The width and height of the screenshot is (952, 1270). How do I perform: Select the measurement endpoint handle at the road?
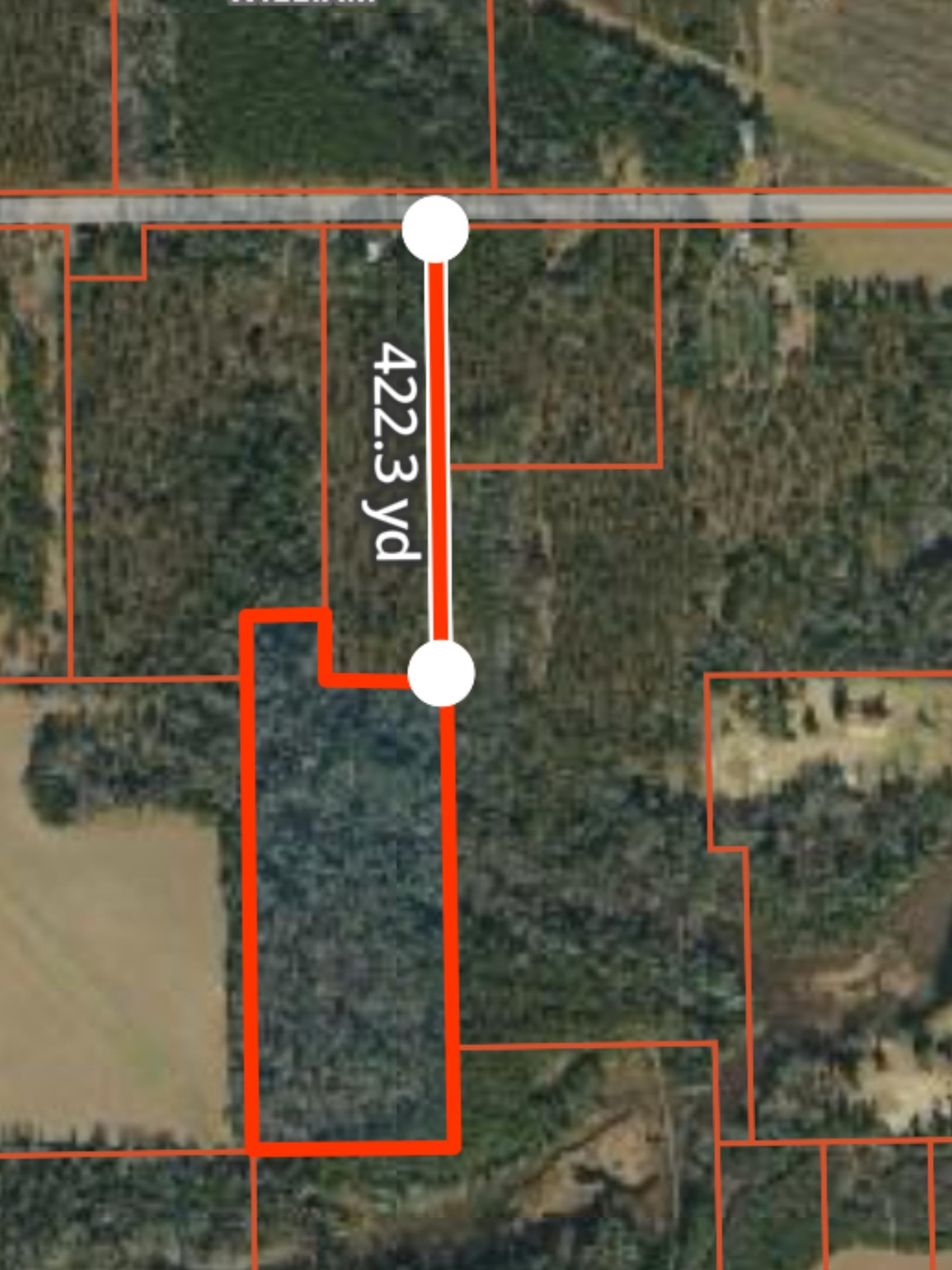(435, 229)
